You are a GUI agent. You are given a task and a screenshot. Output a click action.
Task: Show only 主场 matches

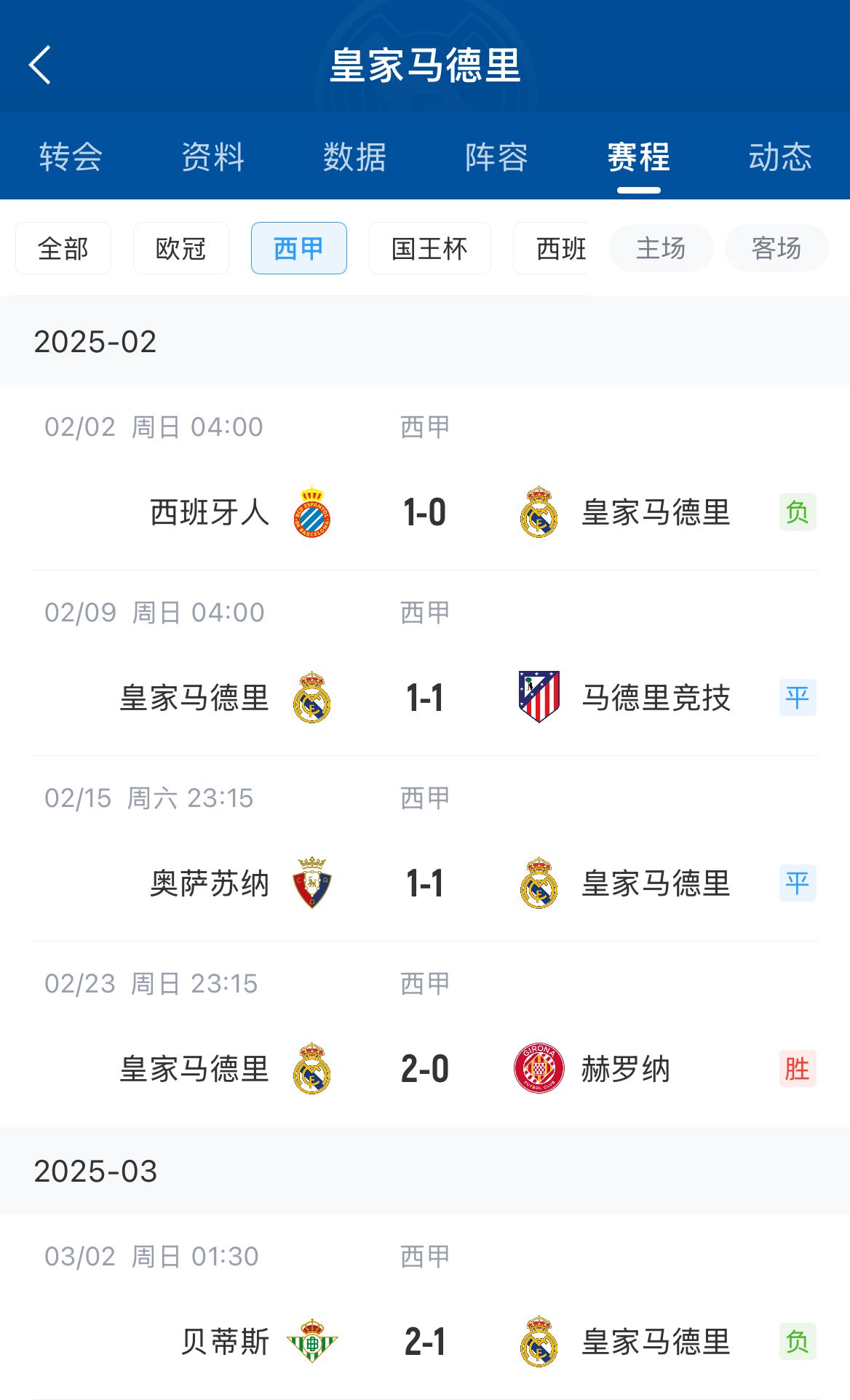(x=661, y=249)
